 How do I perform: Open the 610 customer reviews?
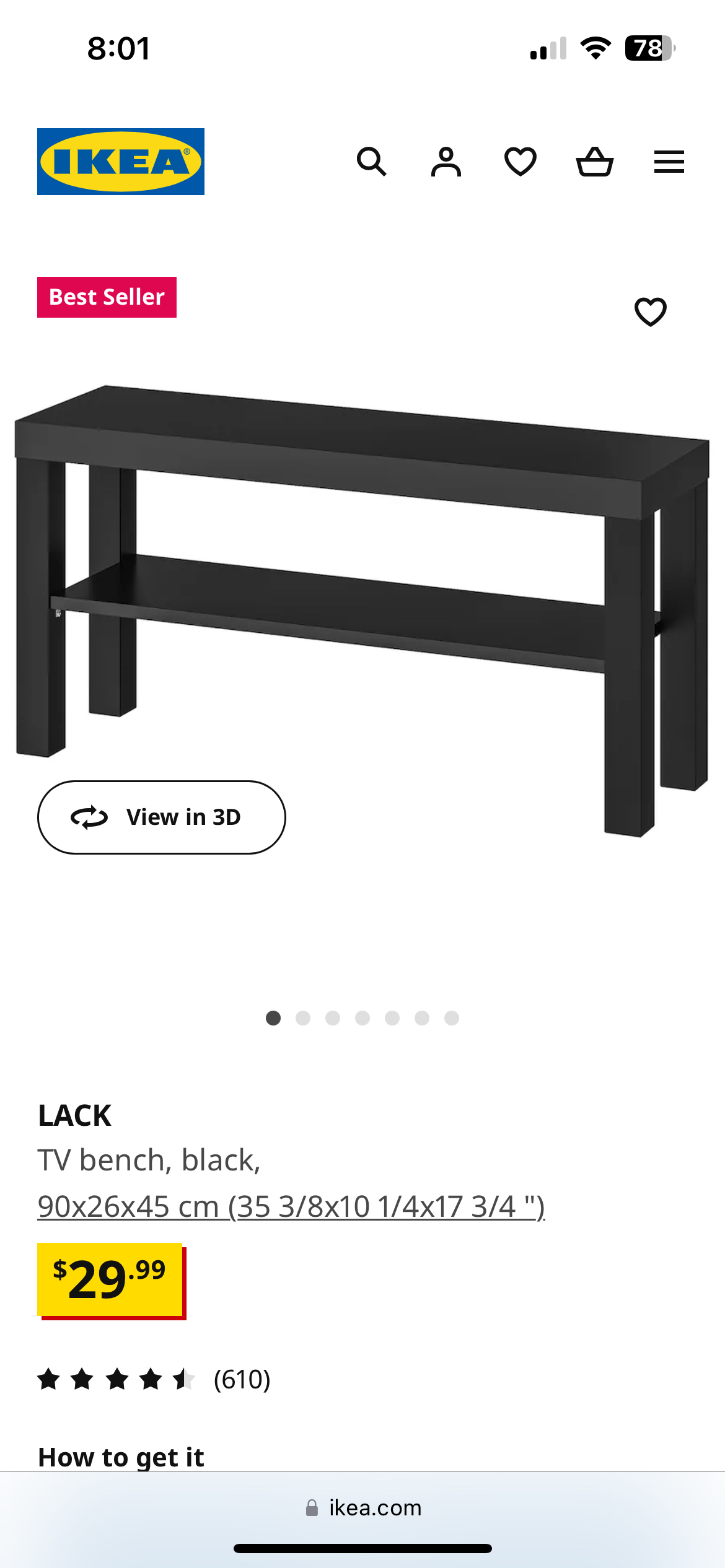[242, 1380]
